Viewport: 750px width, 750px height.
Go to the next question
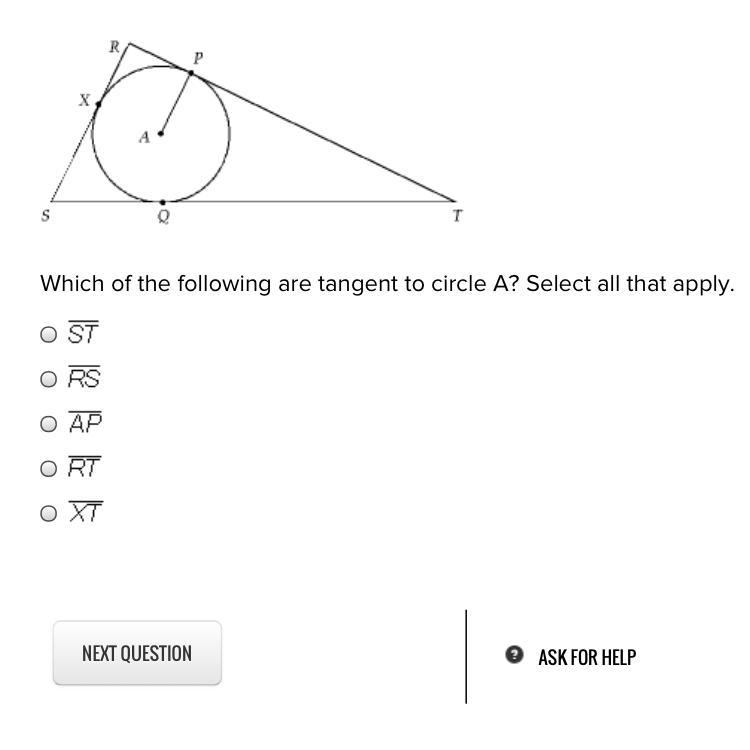coord(137,653)
